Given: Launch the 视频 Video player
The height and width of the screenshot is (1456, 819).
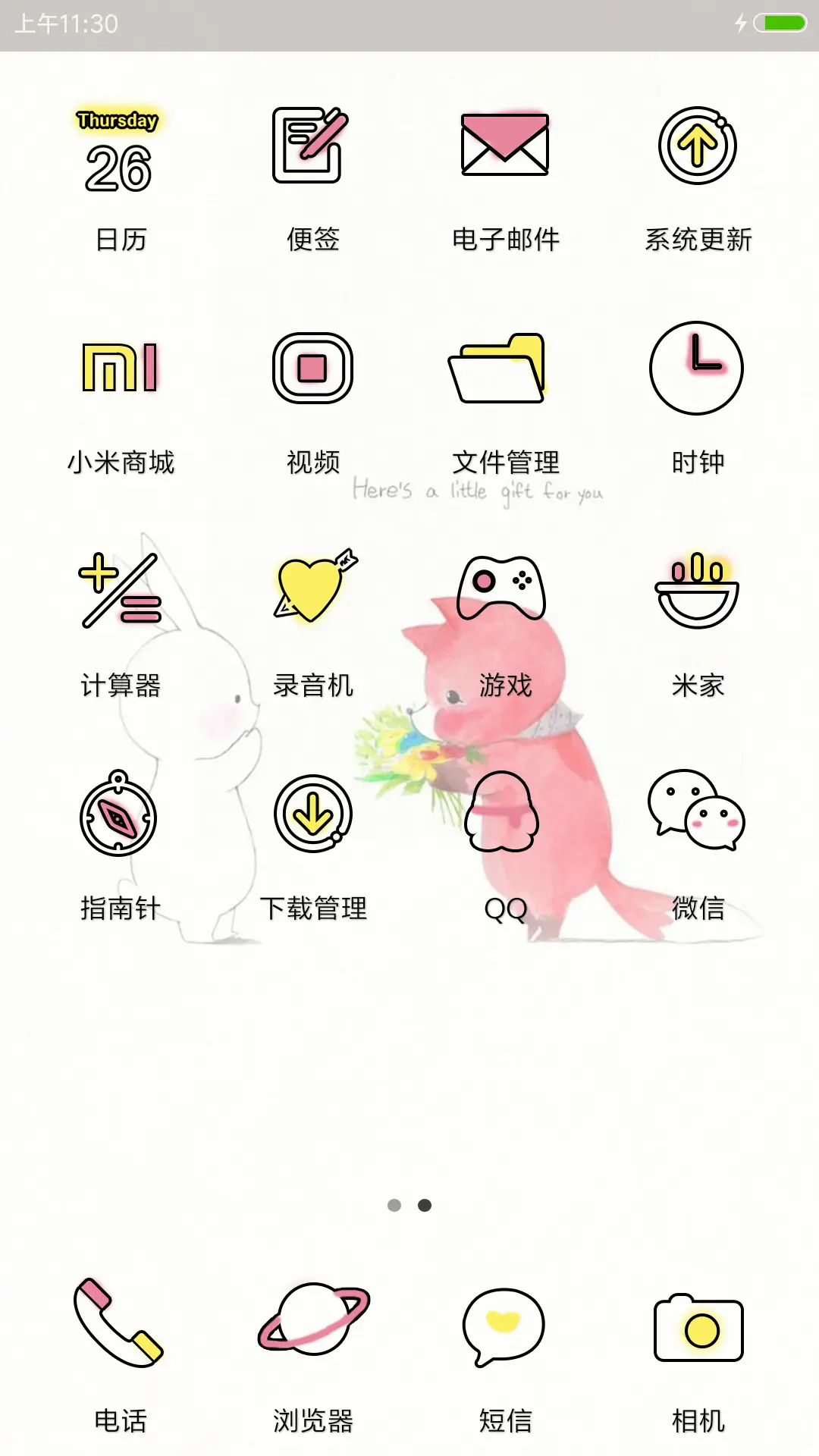Looking at the screenshot, I should pyautogui.click(x=311, y=368).
